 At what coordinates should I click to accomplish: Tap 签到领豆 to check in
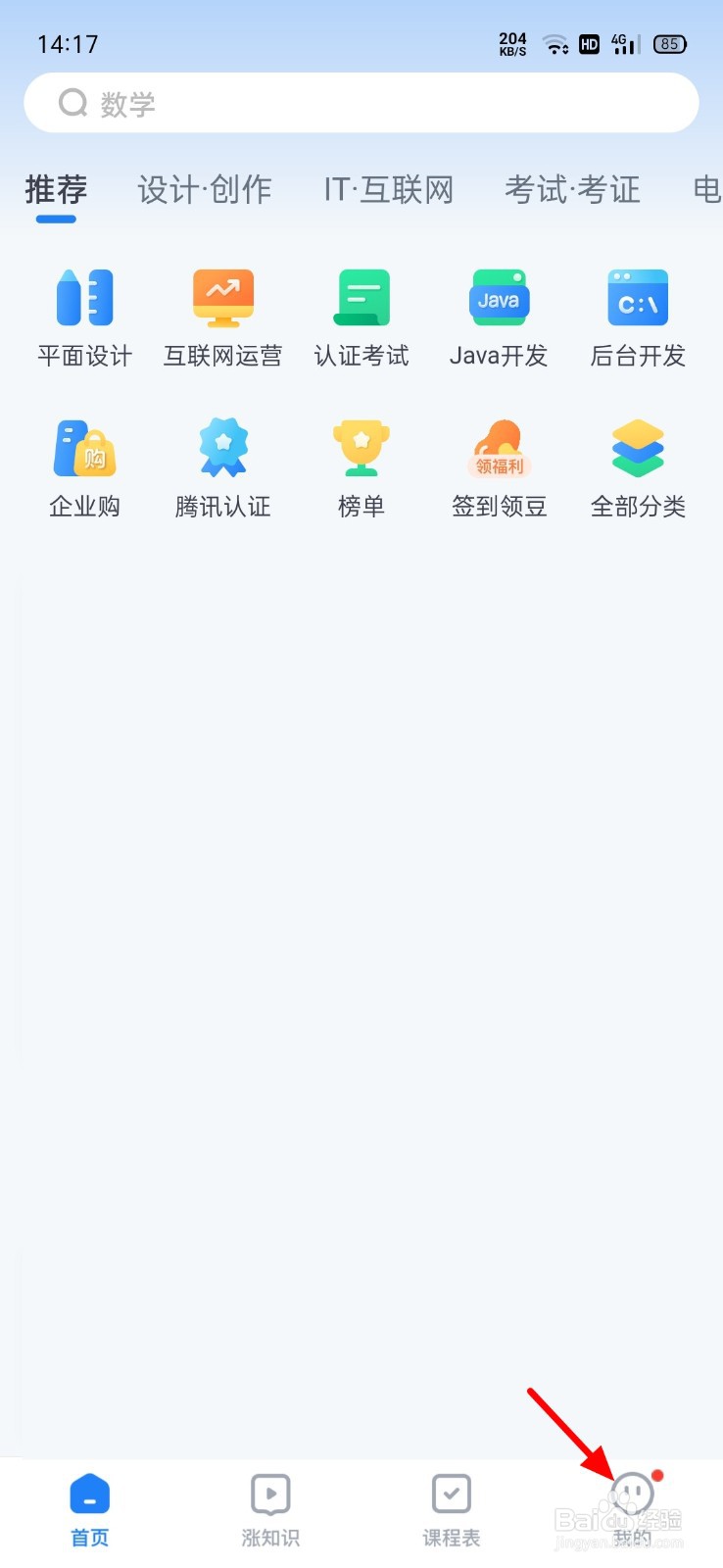tap(500, 468)
